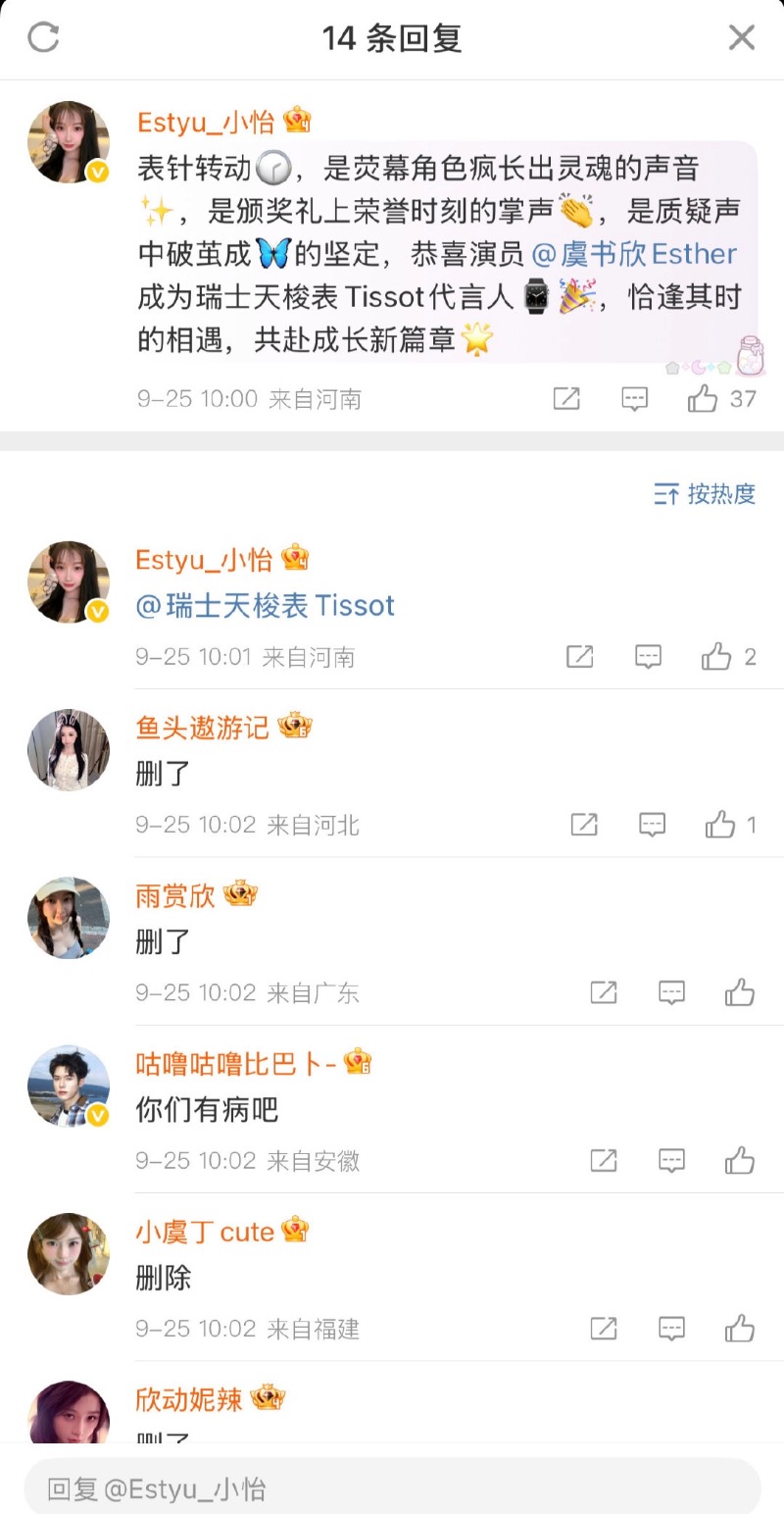784x1514 pixels.
Task: Reply to 雨赏欣's comment
Action: tap(671, 993)
